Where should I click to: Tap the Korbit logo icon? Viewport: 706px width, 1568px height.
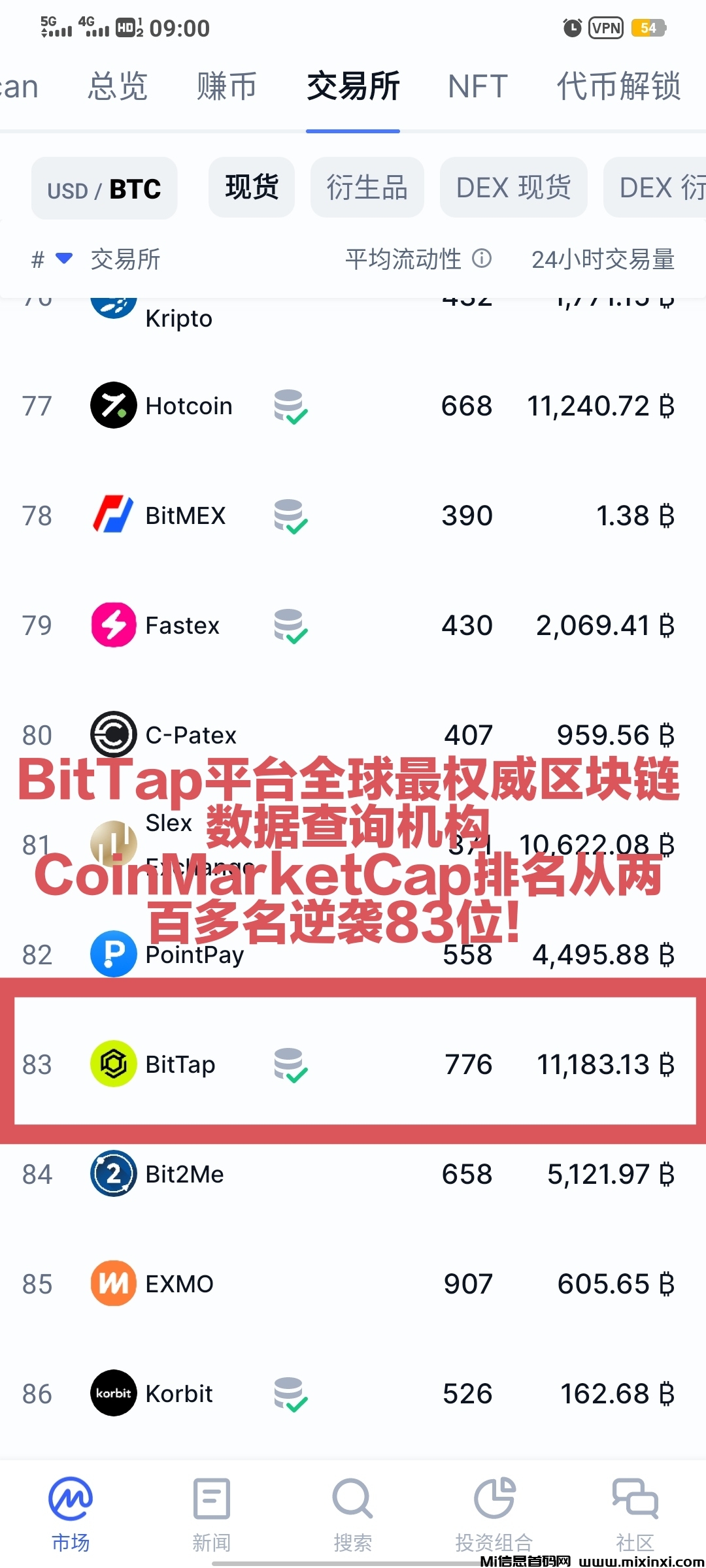coord(114,1393)
